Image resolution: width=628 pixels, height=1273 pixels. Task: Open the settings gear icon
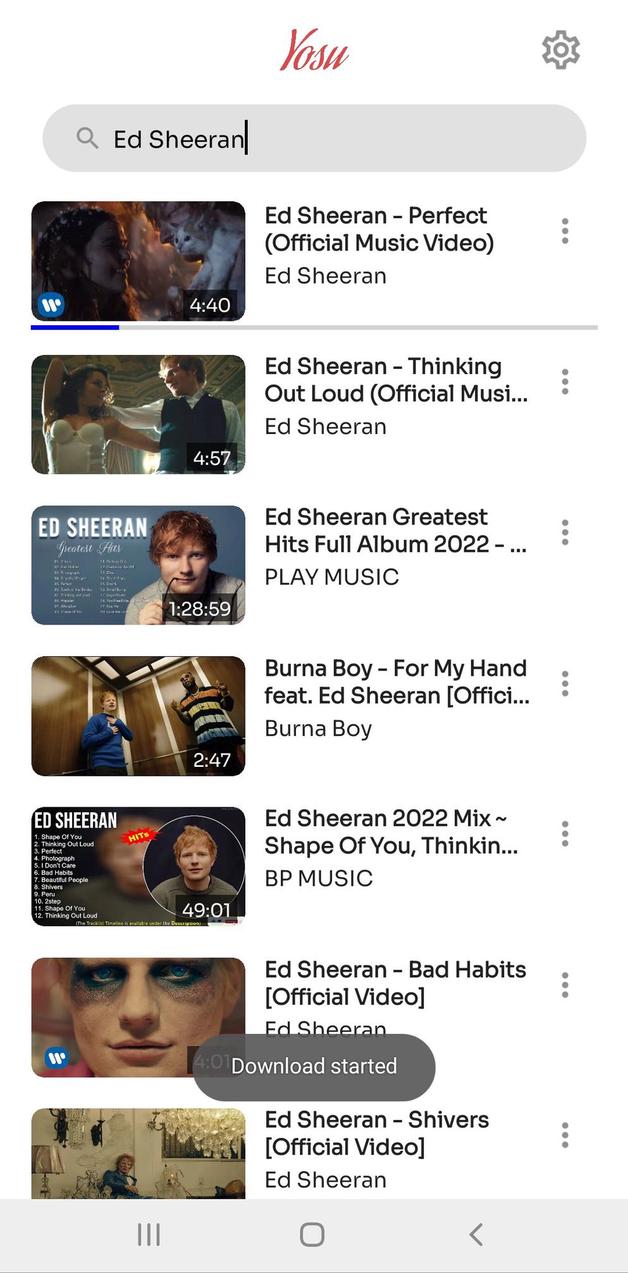click(x=560, y=50)
